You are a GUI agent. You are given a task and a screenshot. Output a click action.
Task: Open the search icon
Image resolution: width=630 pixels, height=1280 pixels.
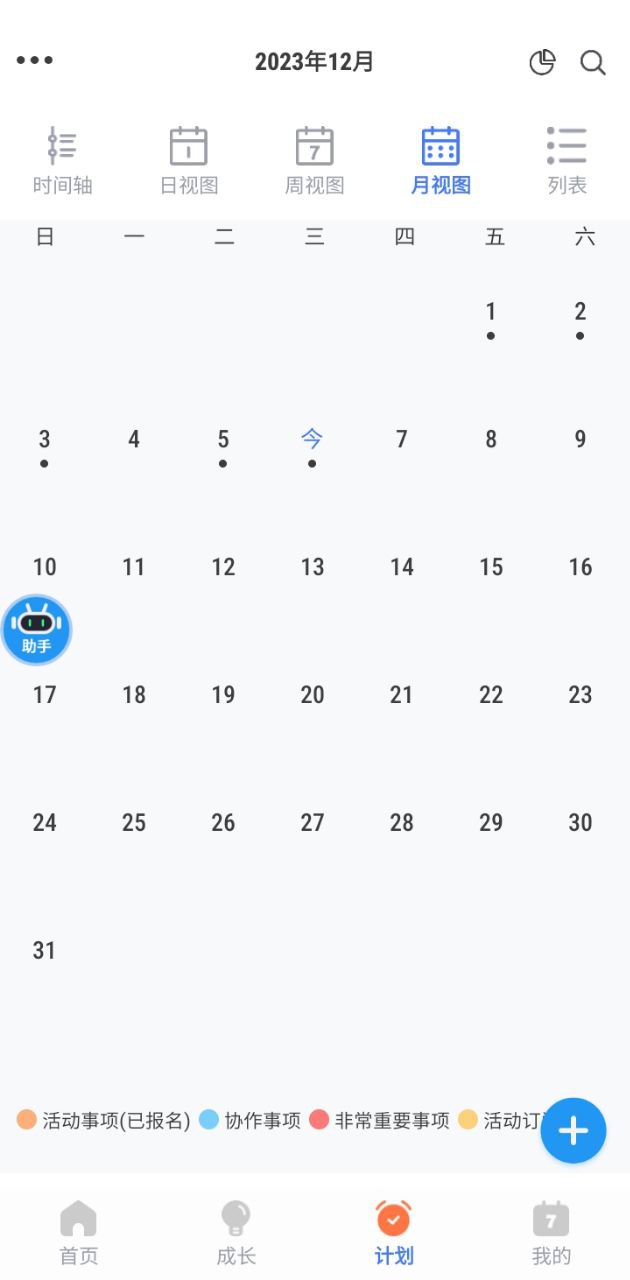593,62
